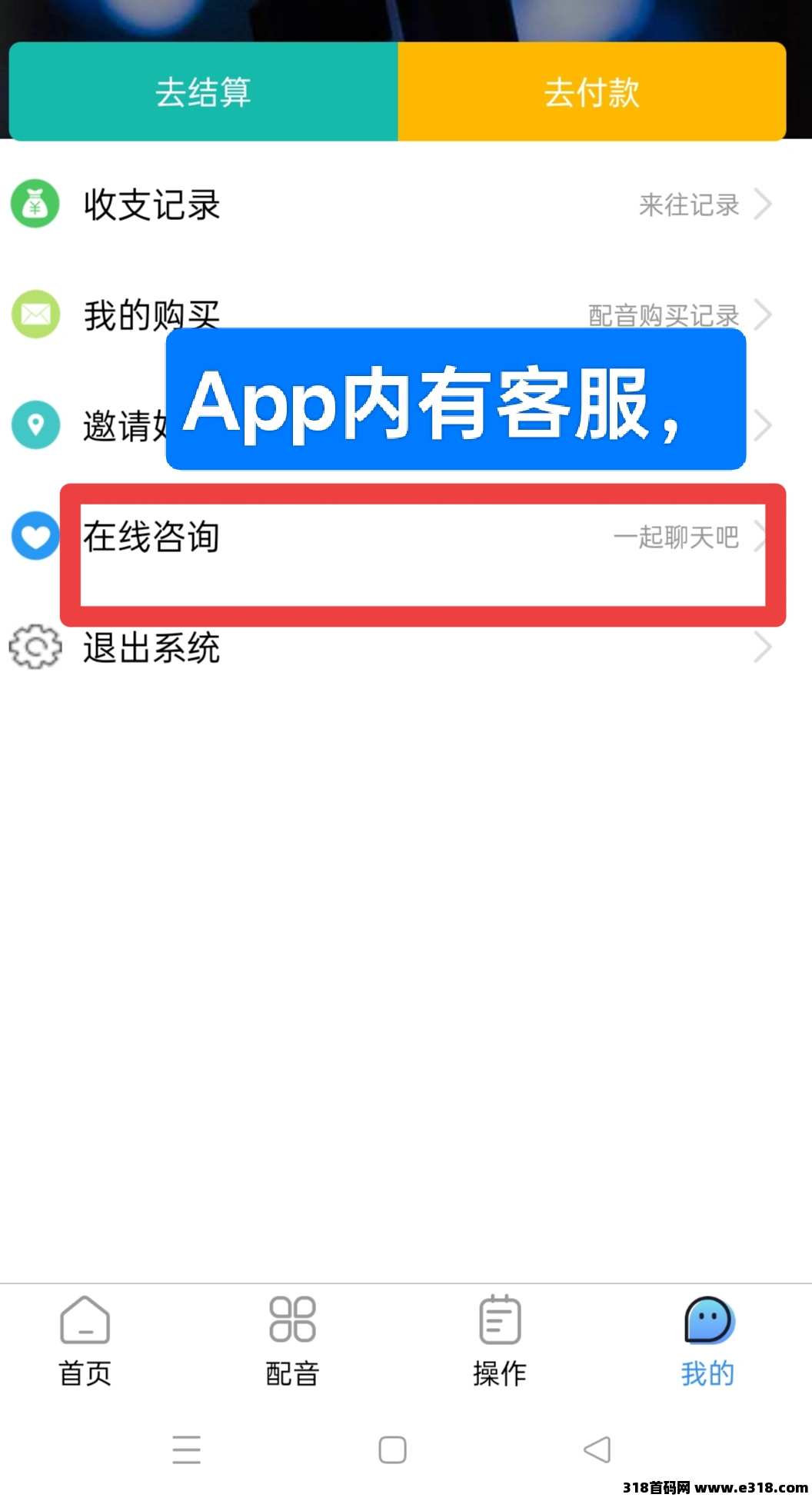
Task: Tap the 去付款 button
Action: coord(591,92)
